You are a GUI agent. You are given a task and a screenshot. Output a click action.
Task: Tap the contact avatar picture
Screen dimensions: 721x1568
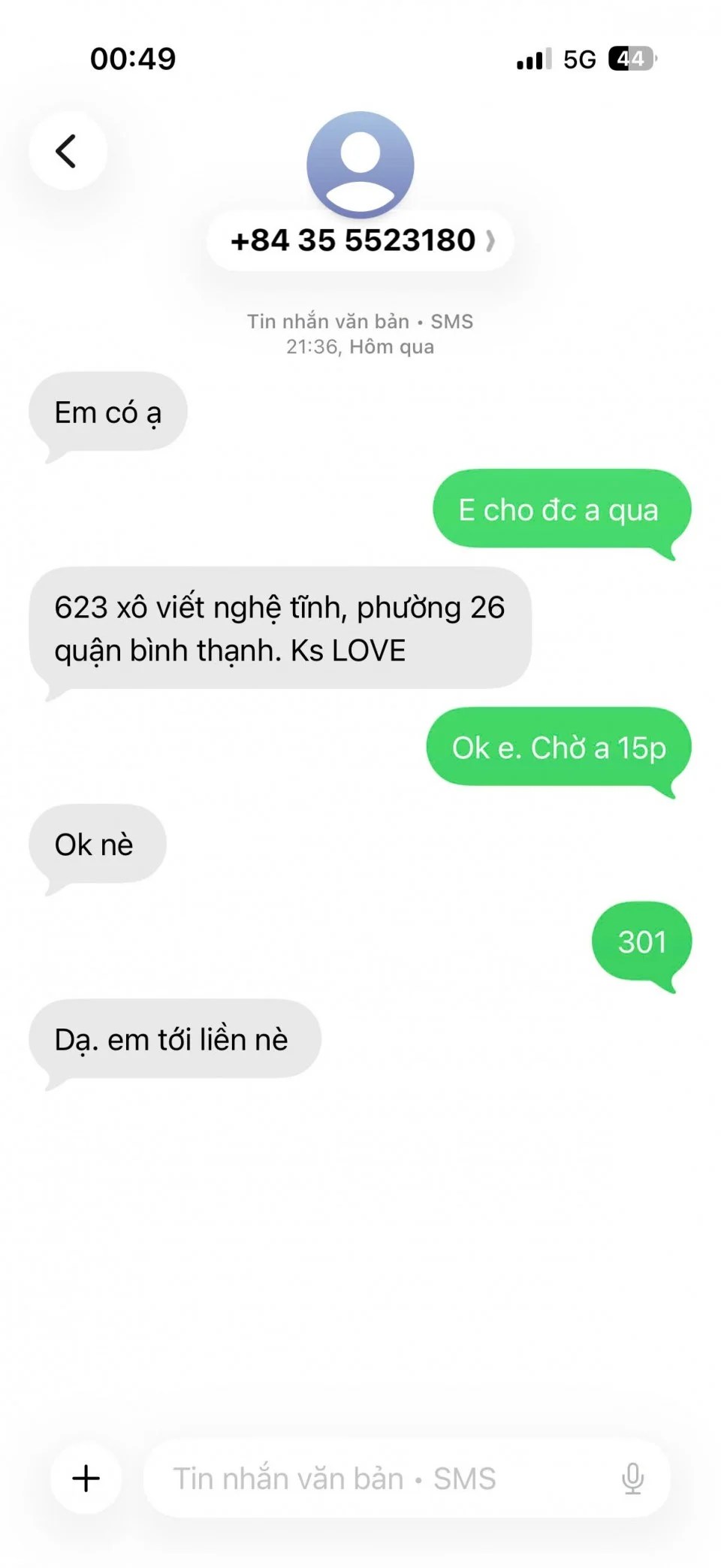click(x=360, y=164)
